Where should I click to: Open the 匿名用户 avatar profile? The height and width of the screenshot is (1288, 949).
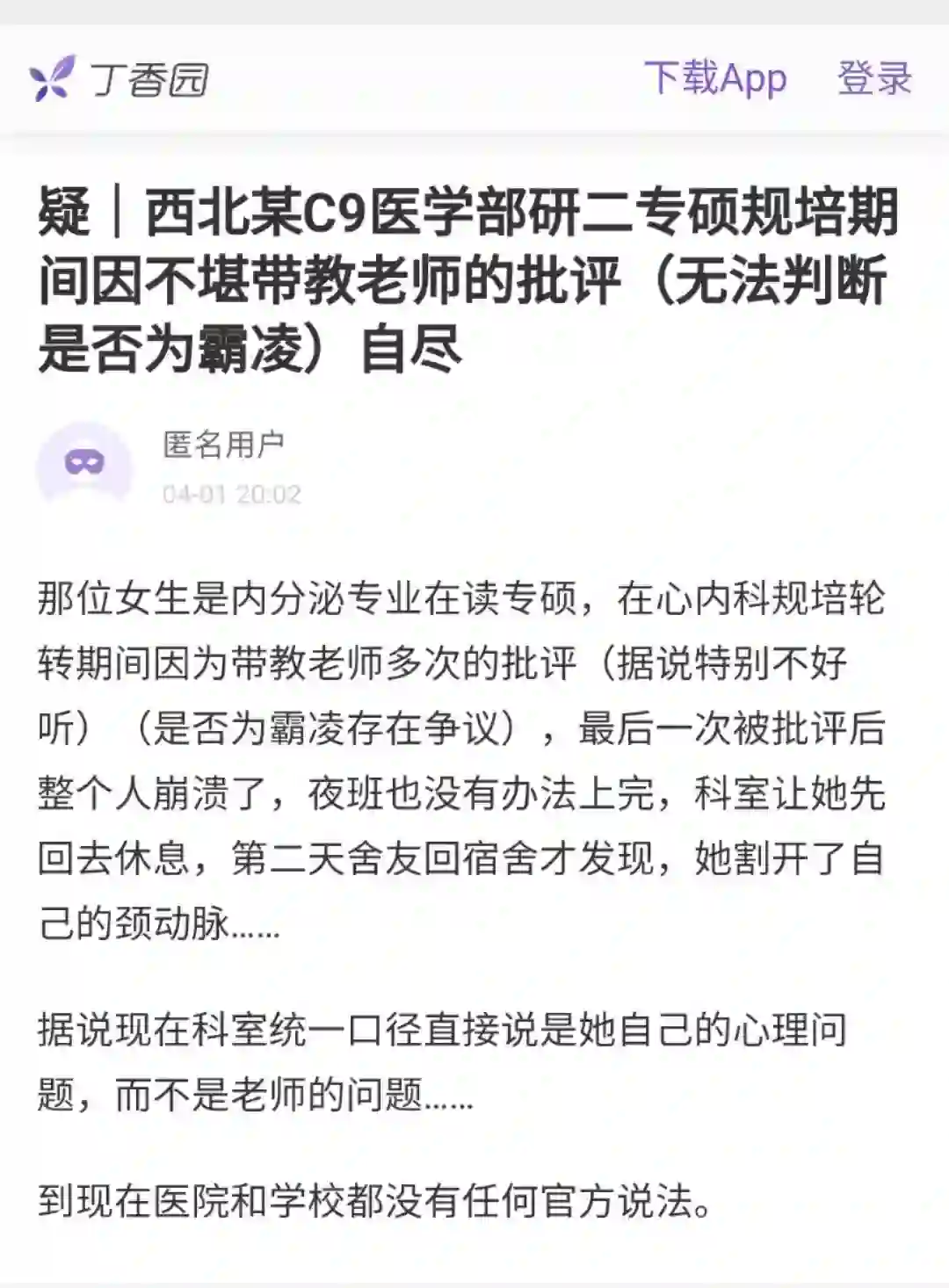[83, 463]
